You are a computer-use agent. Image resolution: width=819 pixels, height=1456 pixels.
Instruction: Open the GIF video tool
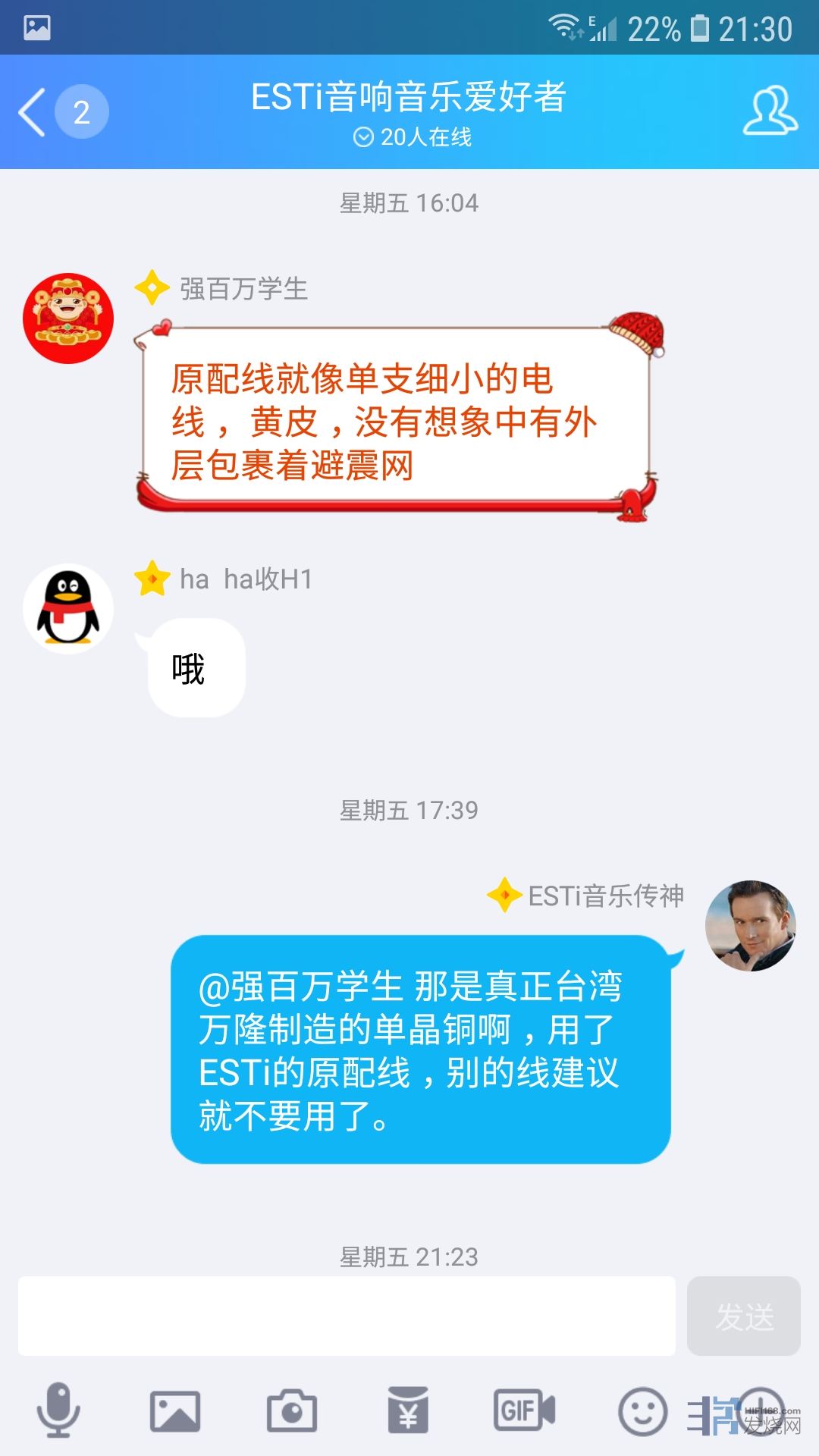tap(525, 1410)
